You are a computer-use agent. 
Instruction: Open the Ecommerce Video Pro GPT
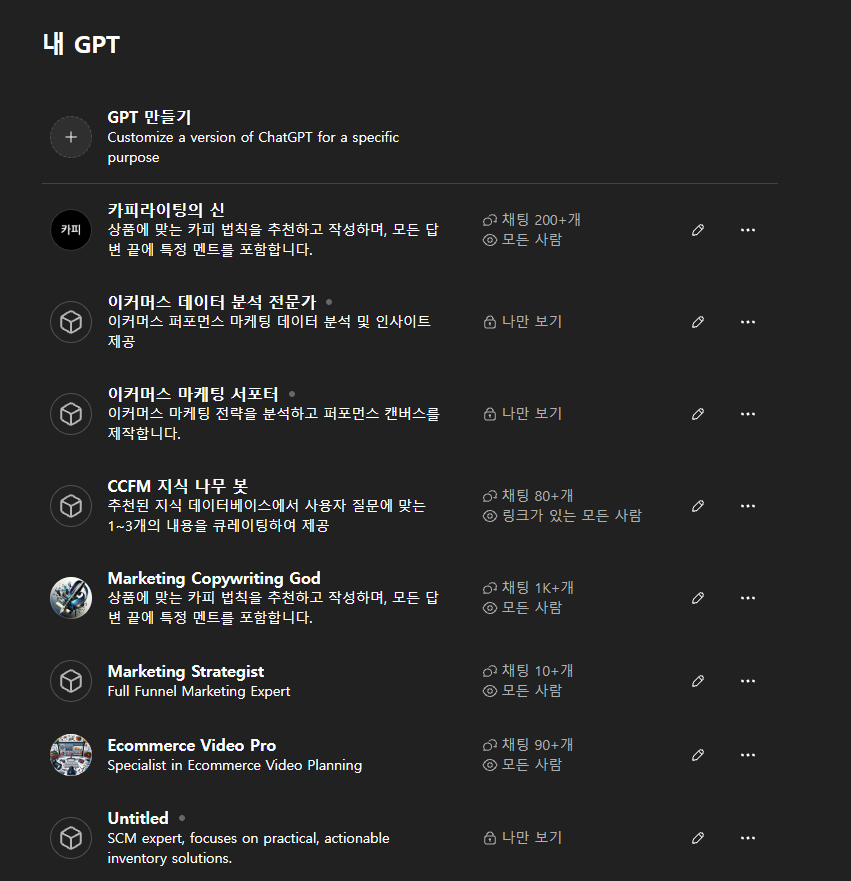[x=191, y=745]
